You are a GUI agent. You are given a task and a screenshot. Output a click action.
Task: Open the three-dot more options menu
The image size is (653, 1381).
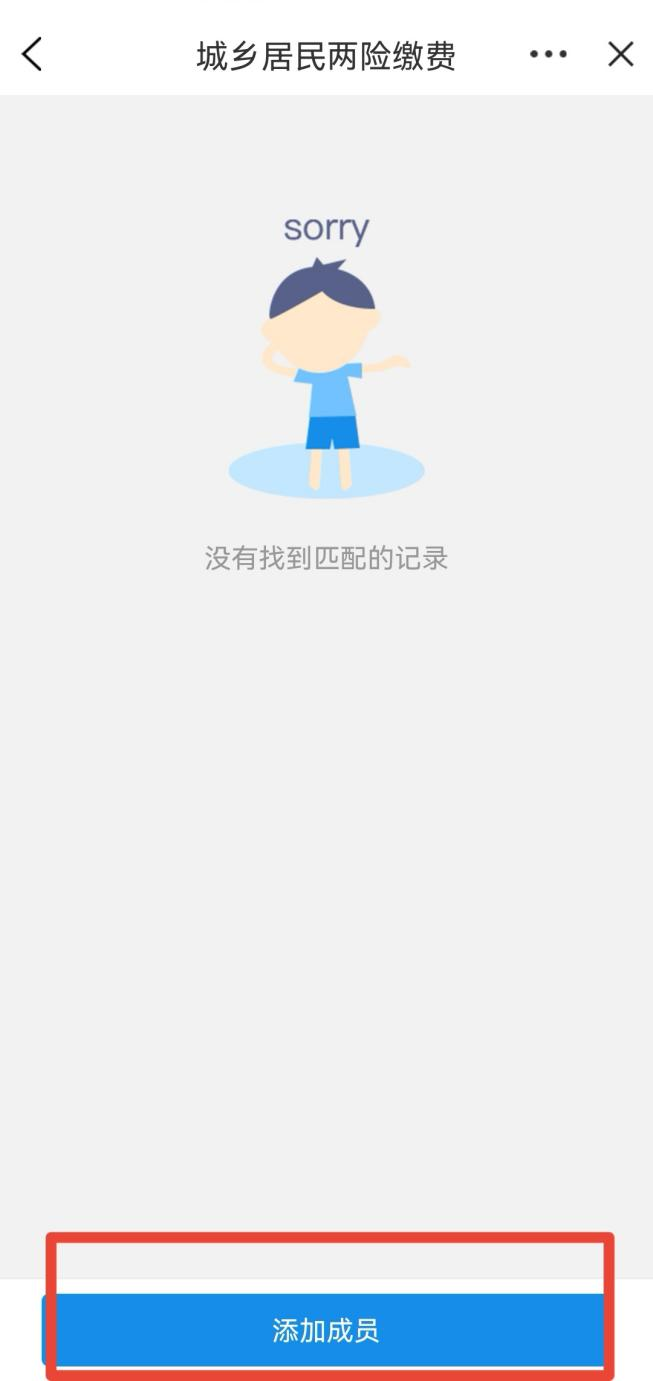point(548,54)
